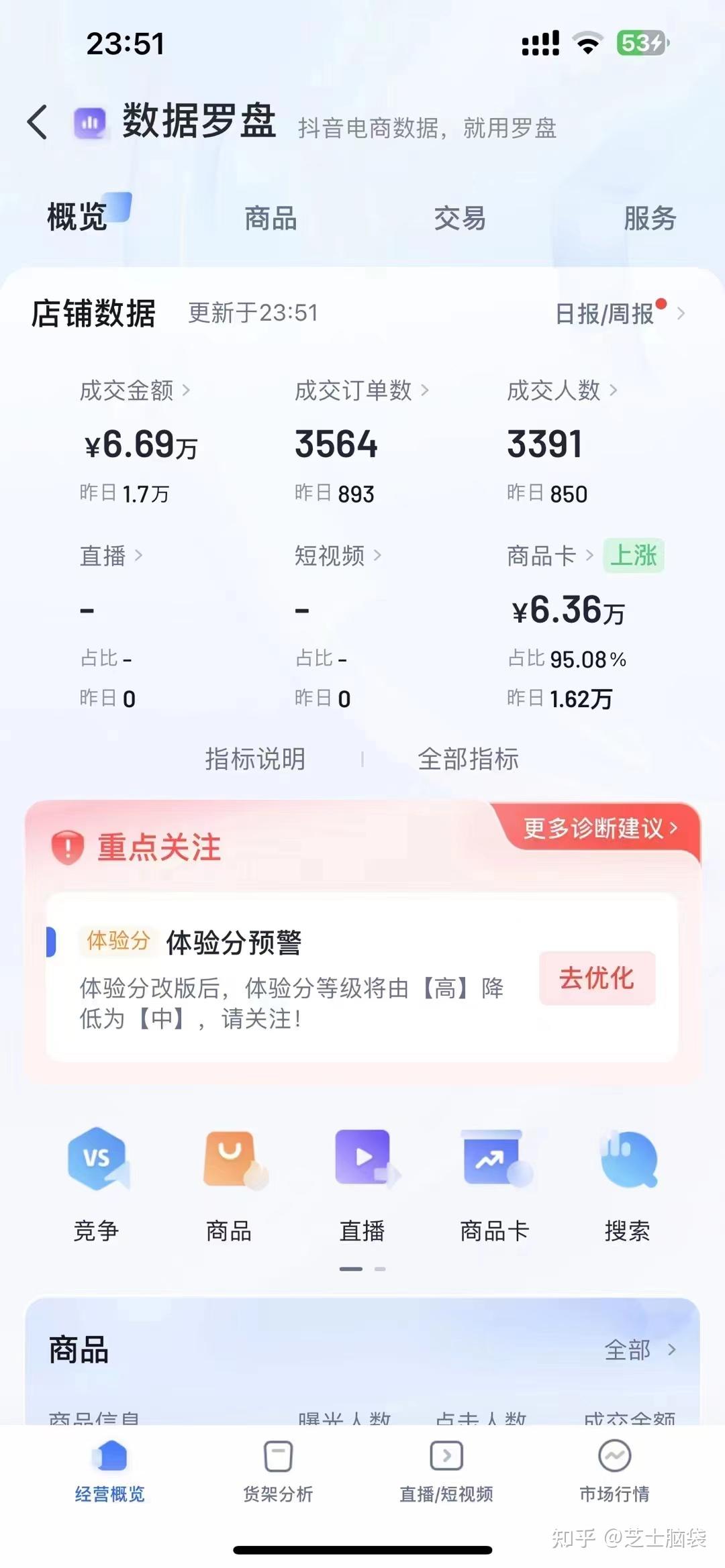Open 日报/周报 reports
Image resolution: width=725 pixels, height=1568 pixels.
click(x=620, y=313)
